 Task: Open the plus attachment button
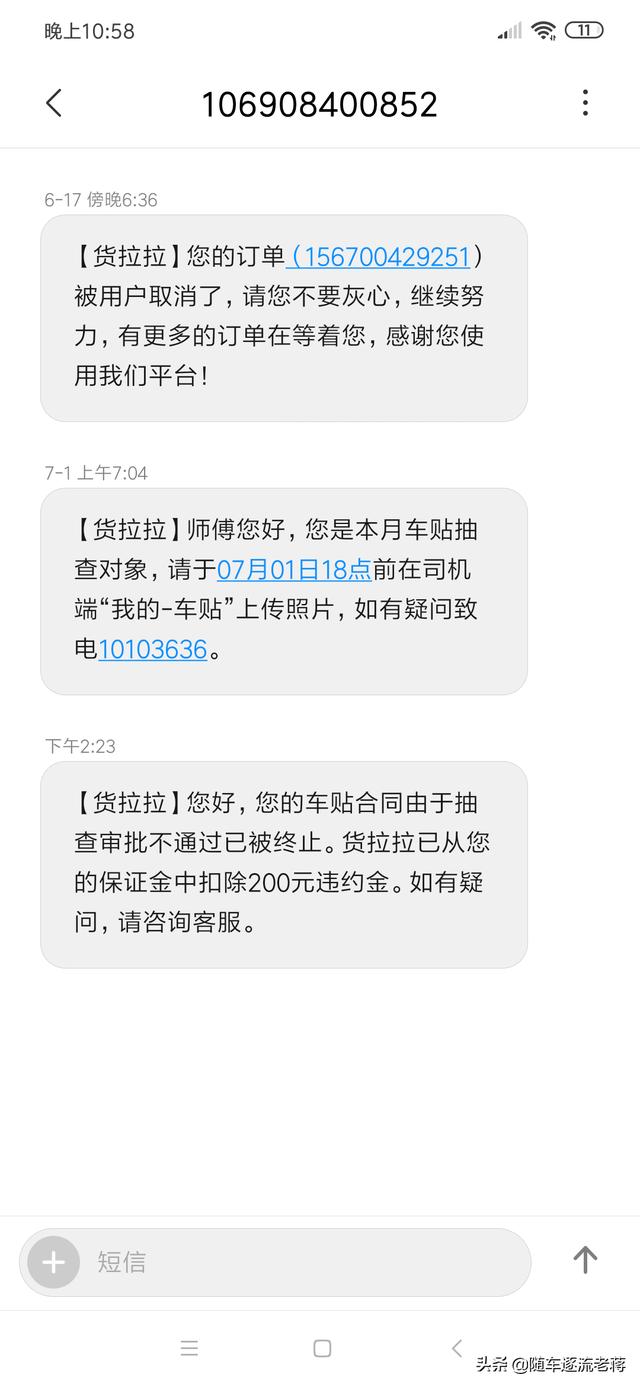[53, 1262]
